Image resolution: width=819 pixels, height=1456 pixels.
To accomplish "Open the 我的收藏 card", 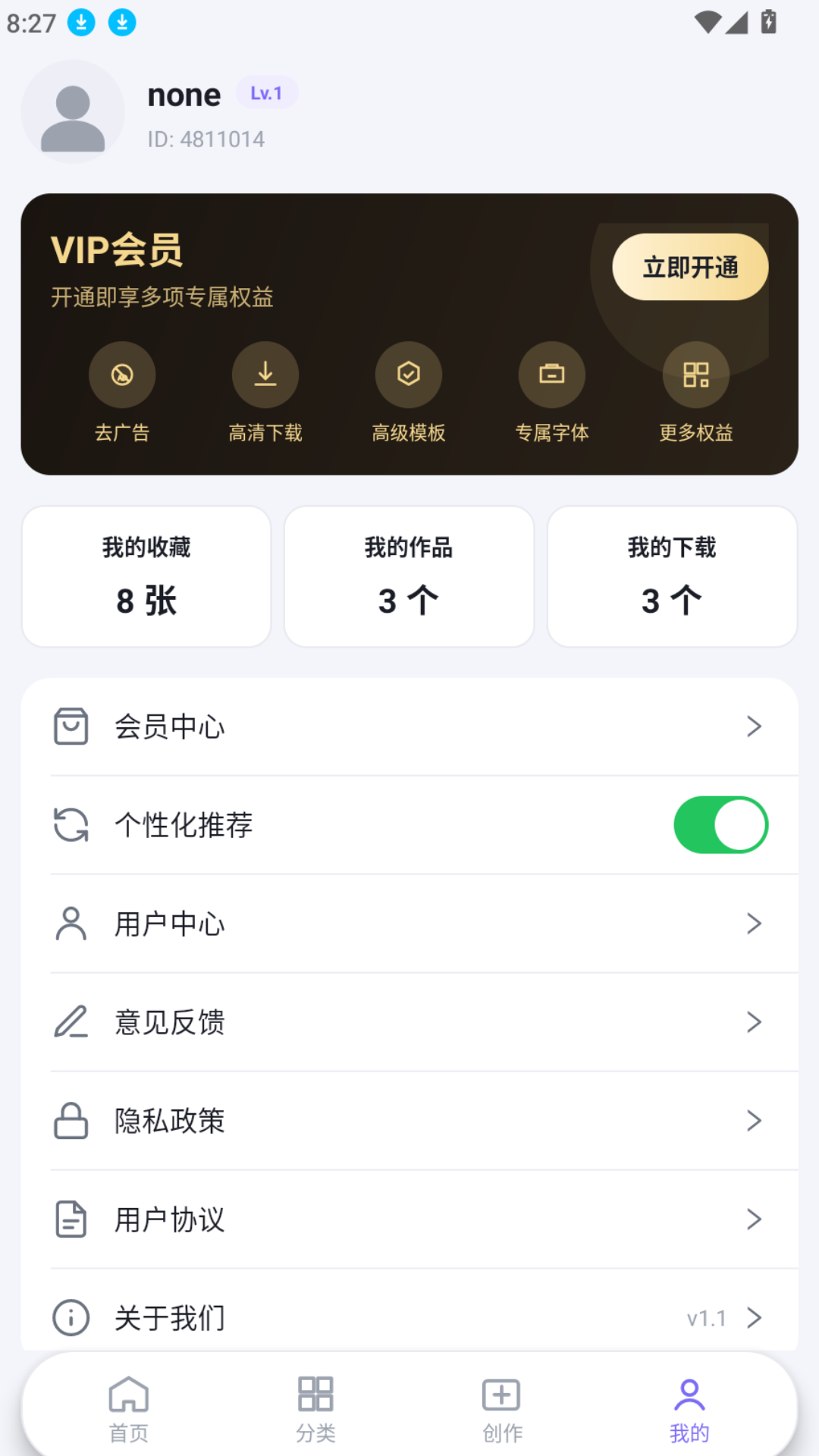I will point(146,576).
